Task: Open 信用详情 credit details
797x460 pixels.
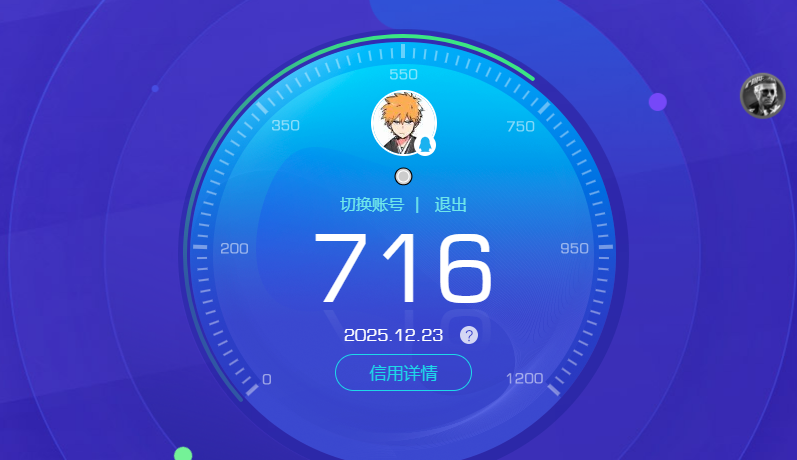Action: 403,373
